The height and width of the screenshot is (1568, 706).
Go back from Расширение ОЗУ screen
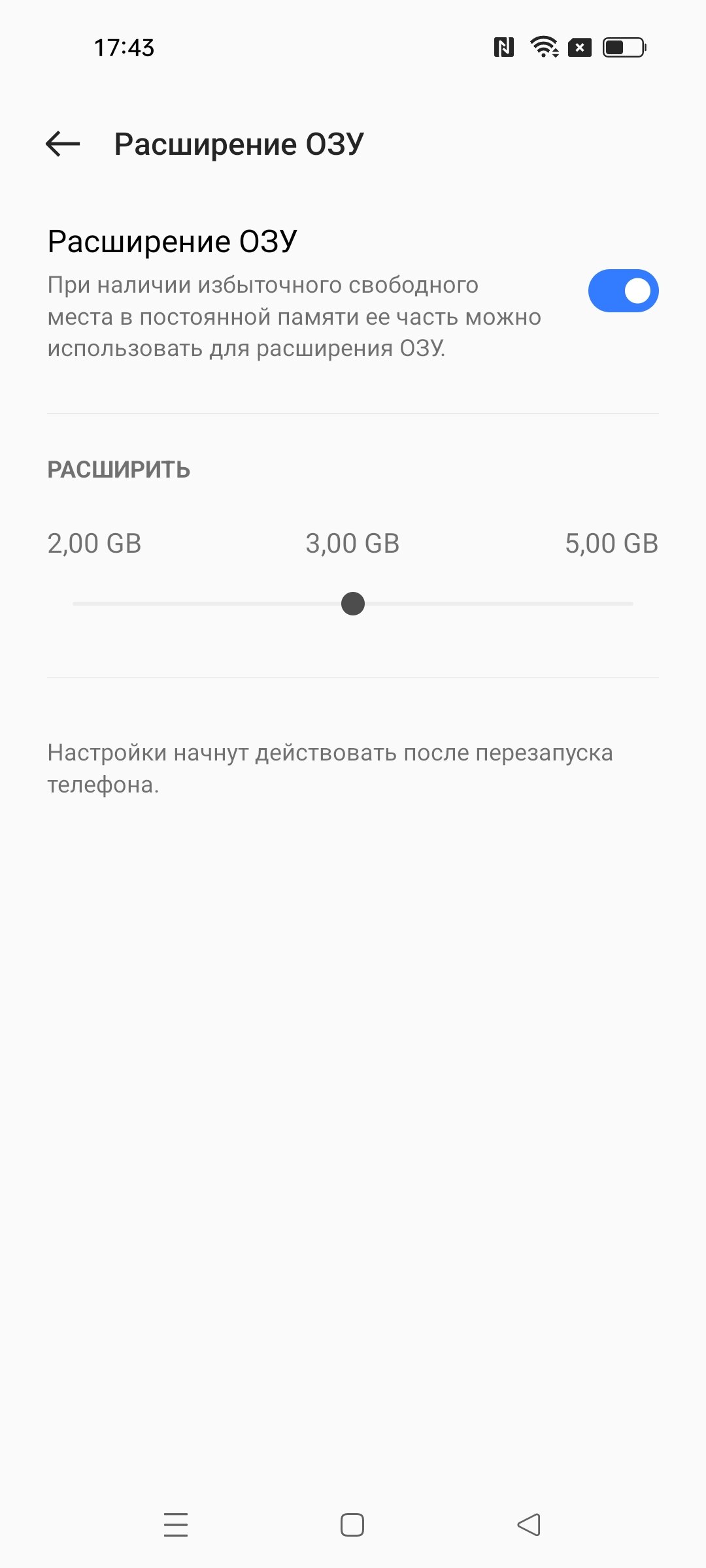click(63, 144)
